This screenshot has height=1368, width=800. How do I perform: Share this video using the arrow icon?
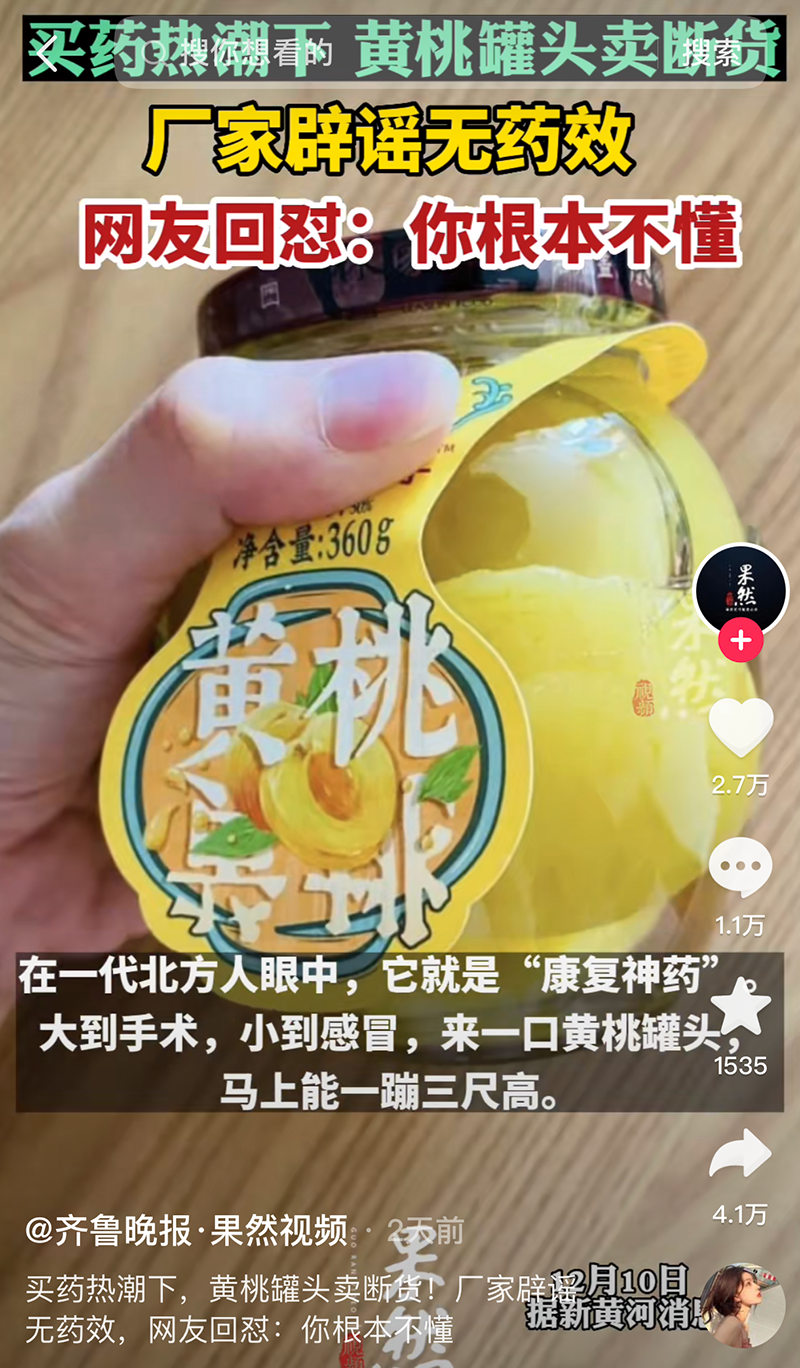tap(741, 1155)
